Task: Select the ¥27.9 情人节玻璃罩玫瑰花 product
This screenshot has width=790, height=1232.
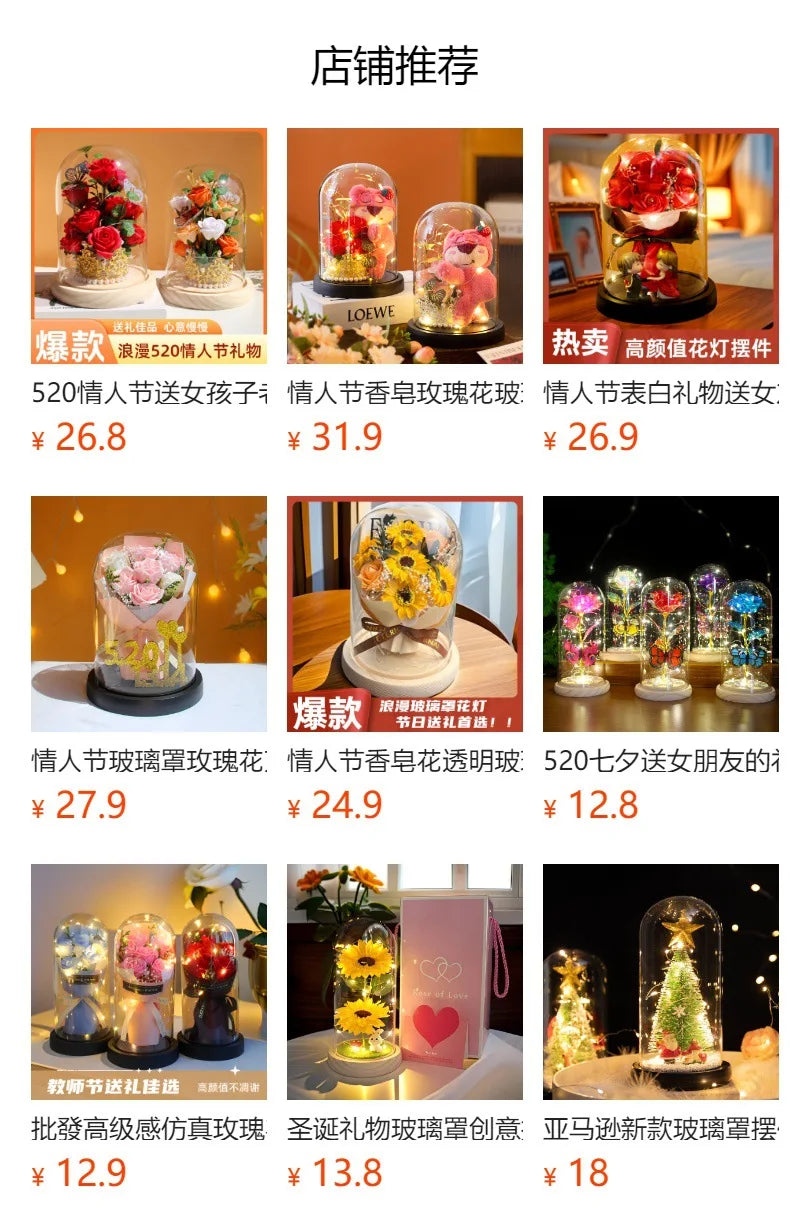Action: pyautogui.click(x=149, y=614)
